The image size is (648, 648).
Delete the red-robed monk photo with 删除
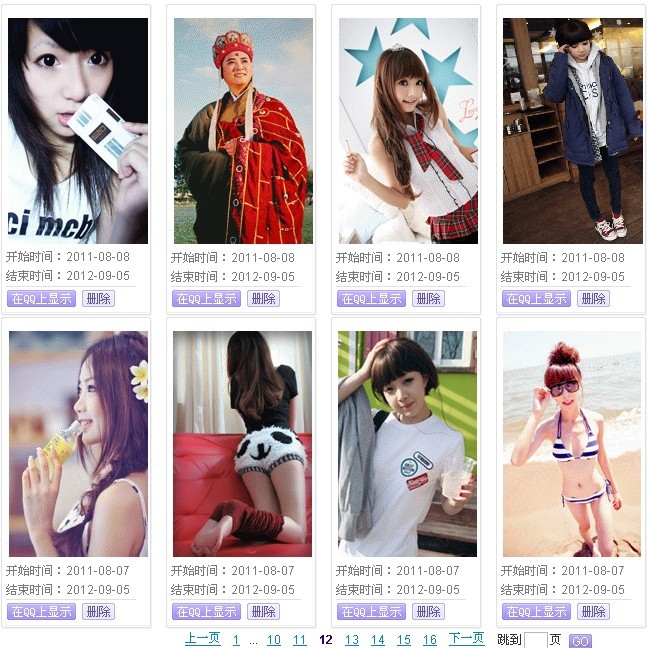click(263, 298)
